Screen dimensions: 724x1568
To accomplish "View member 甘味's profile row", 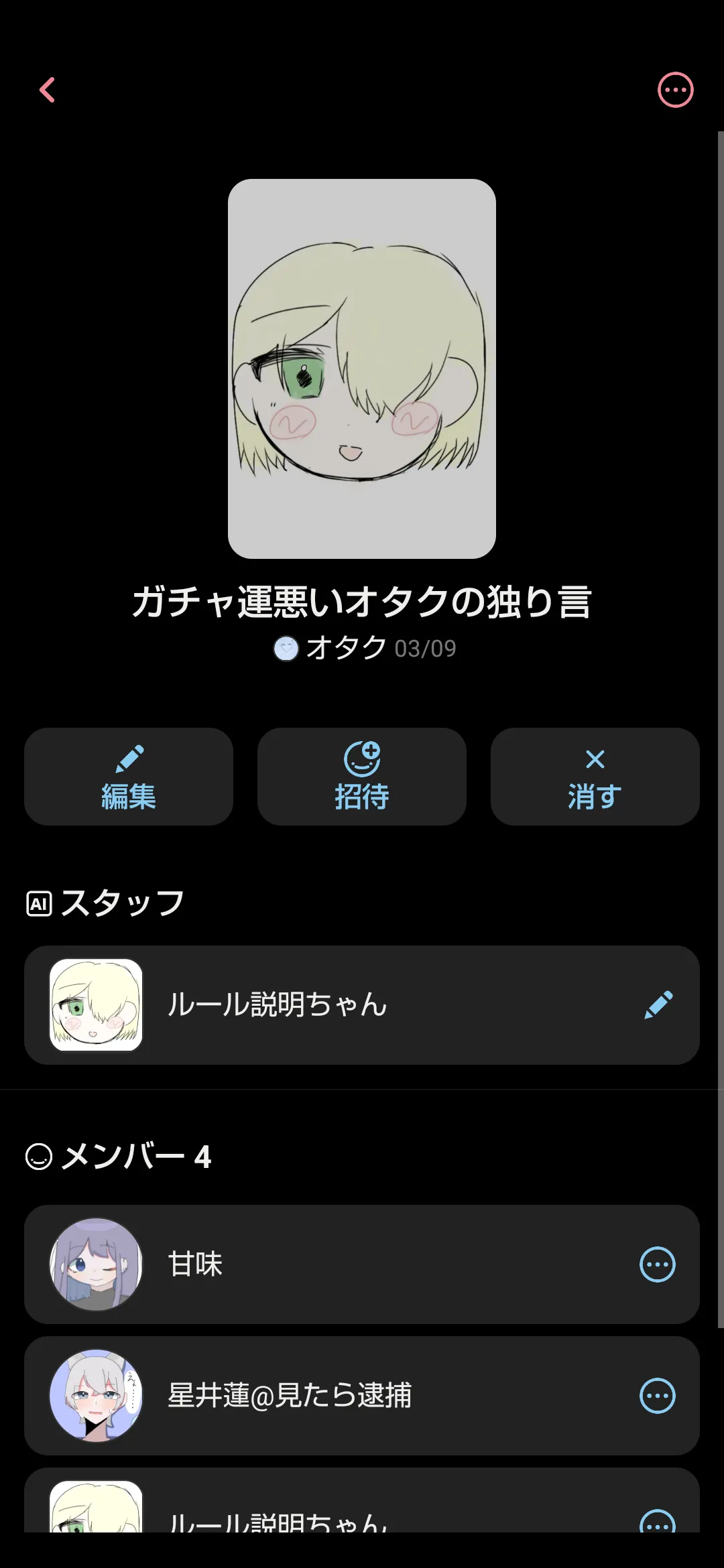I will tap(335, 1264).
